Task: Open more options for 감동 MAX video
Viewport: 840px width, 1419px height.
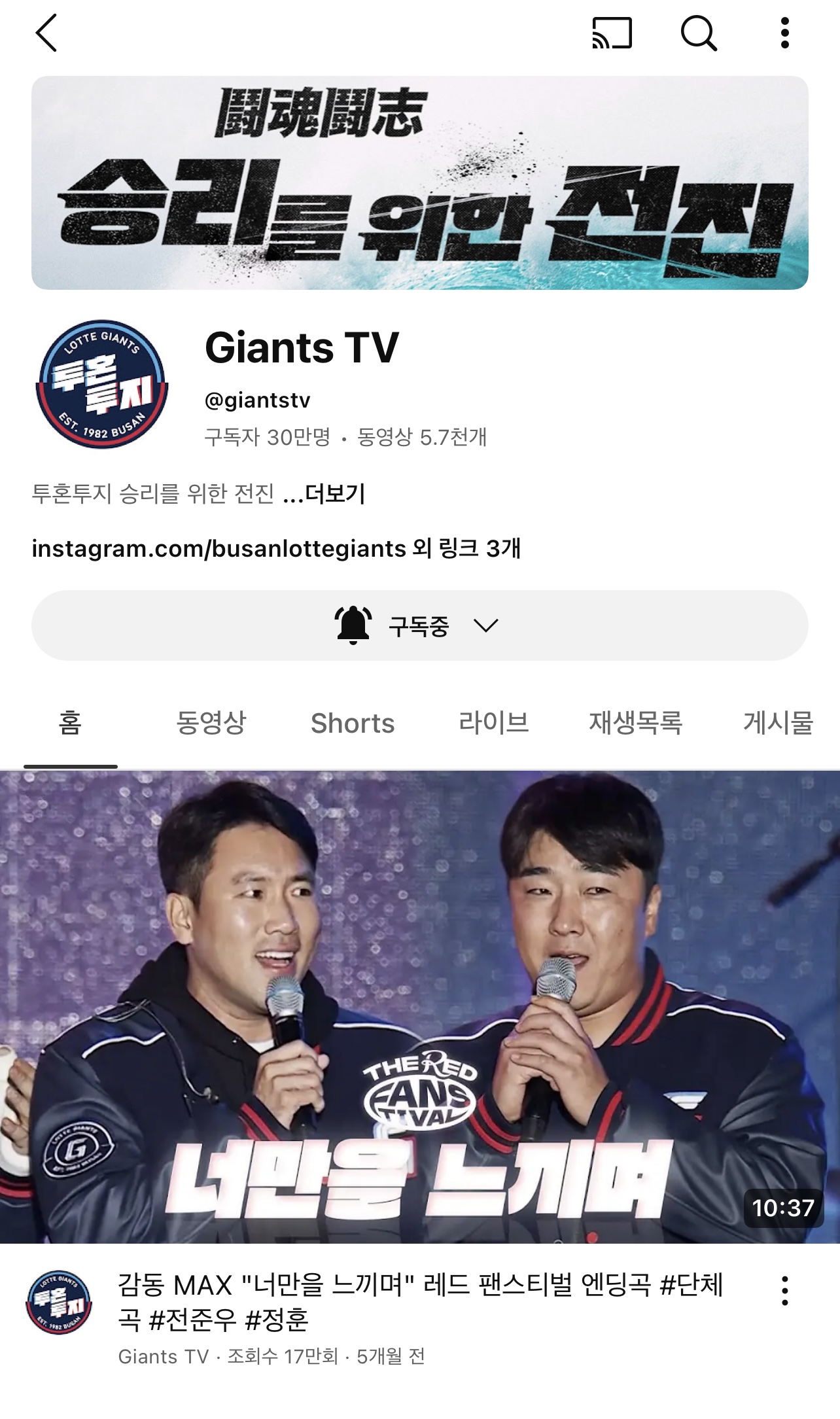Action: (x=784, y=1290)
